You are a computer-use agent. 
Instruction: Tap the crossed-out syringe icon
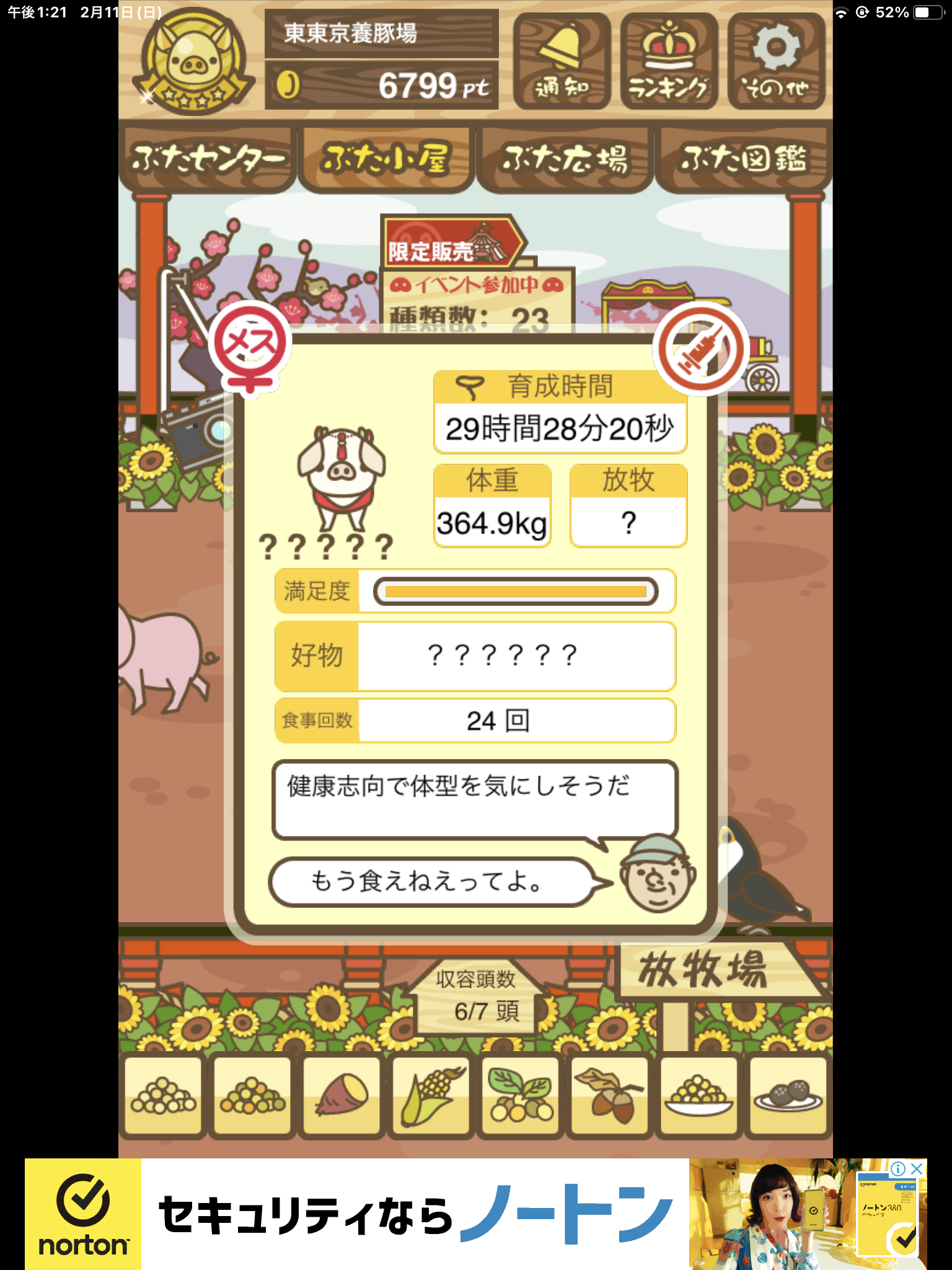700,349
